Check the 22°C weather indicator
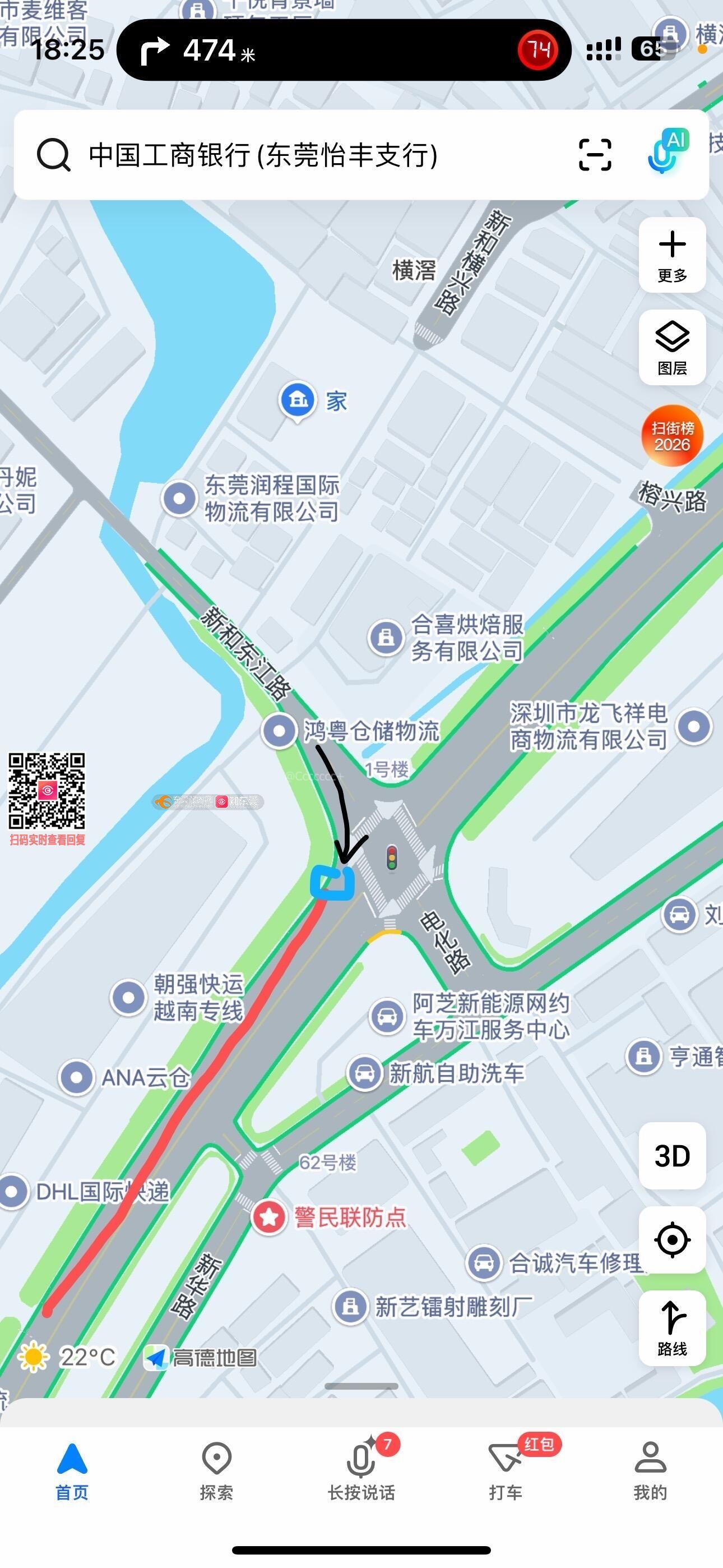Viewport: 723px width, 1568px height. click(x=67, y=1356)
